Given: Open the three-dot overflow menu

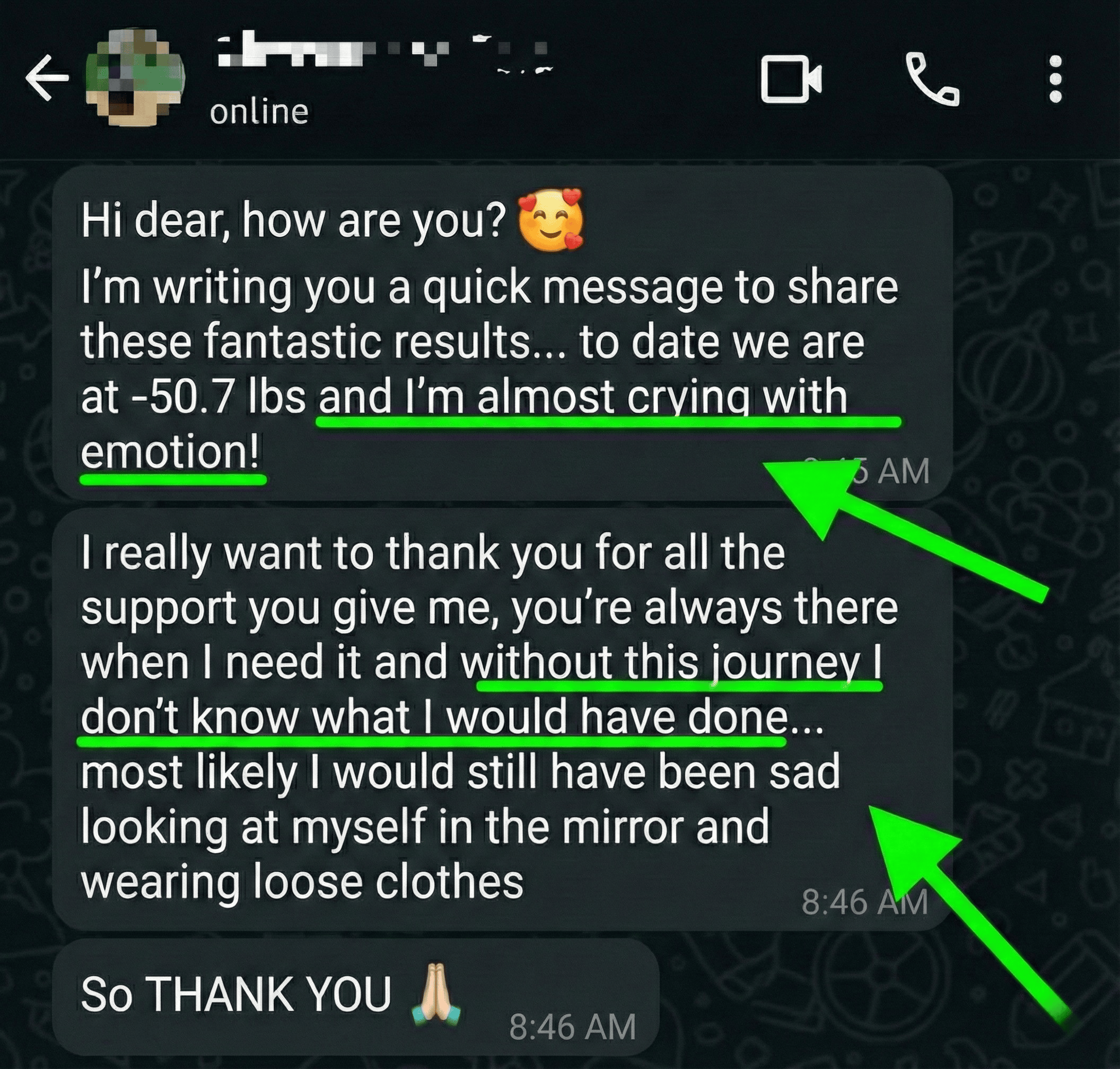Looking at the screenshot, I should (1055, 80).
